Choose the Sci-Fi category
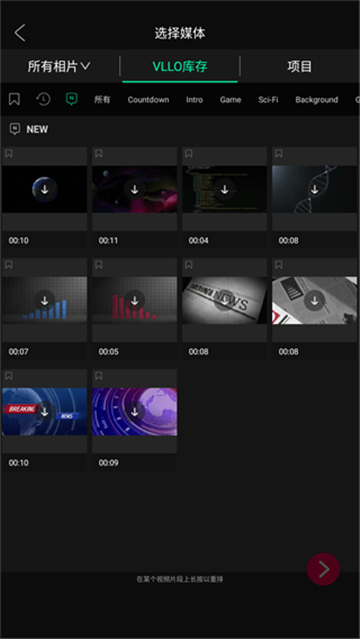This screenshot has width=360, height=639. 268,99
